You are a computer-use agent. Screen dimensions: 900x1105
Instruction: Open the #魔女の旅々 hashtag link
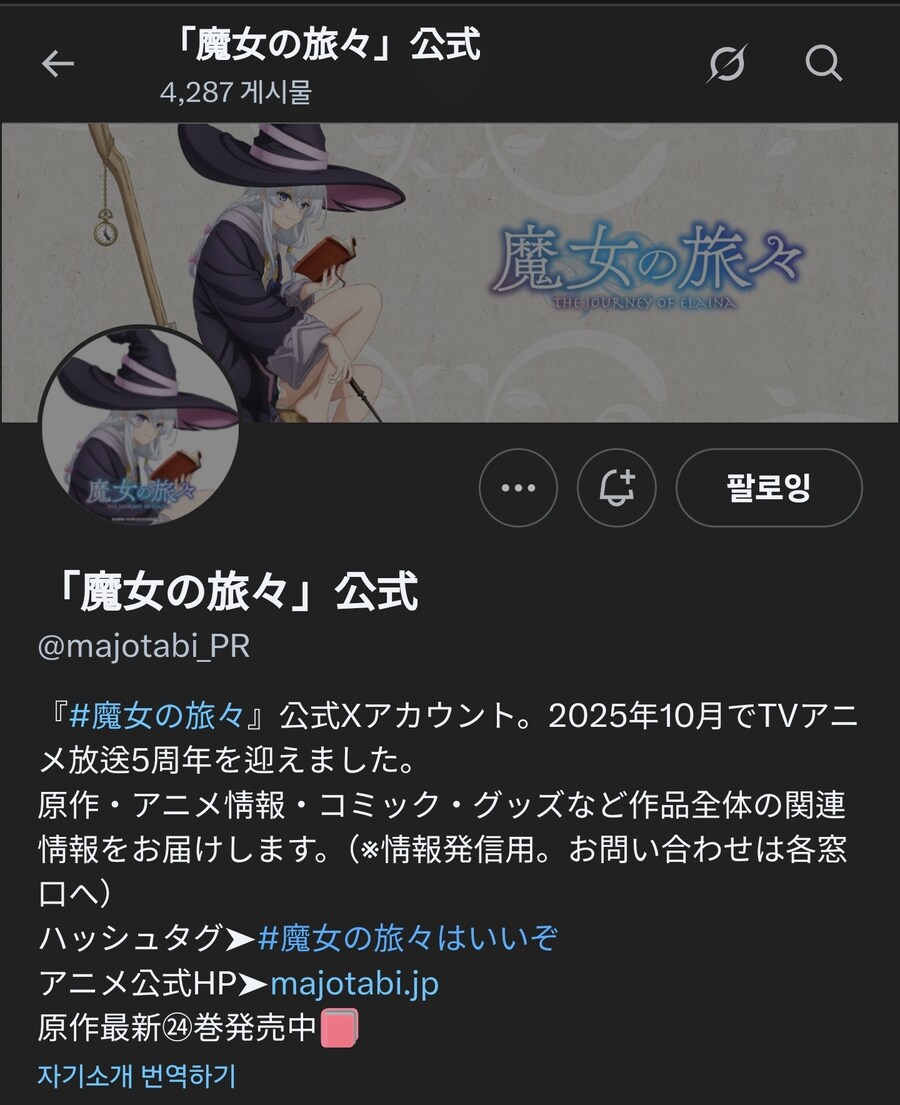[157, 716]
